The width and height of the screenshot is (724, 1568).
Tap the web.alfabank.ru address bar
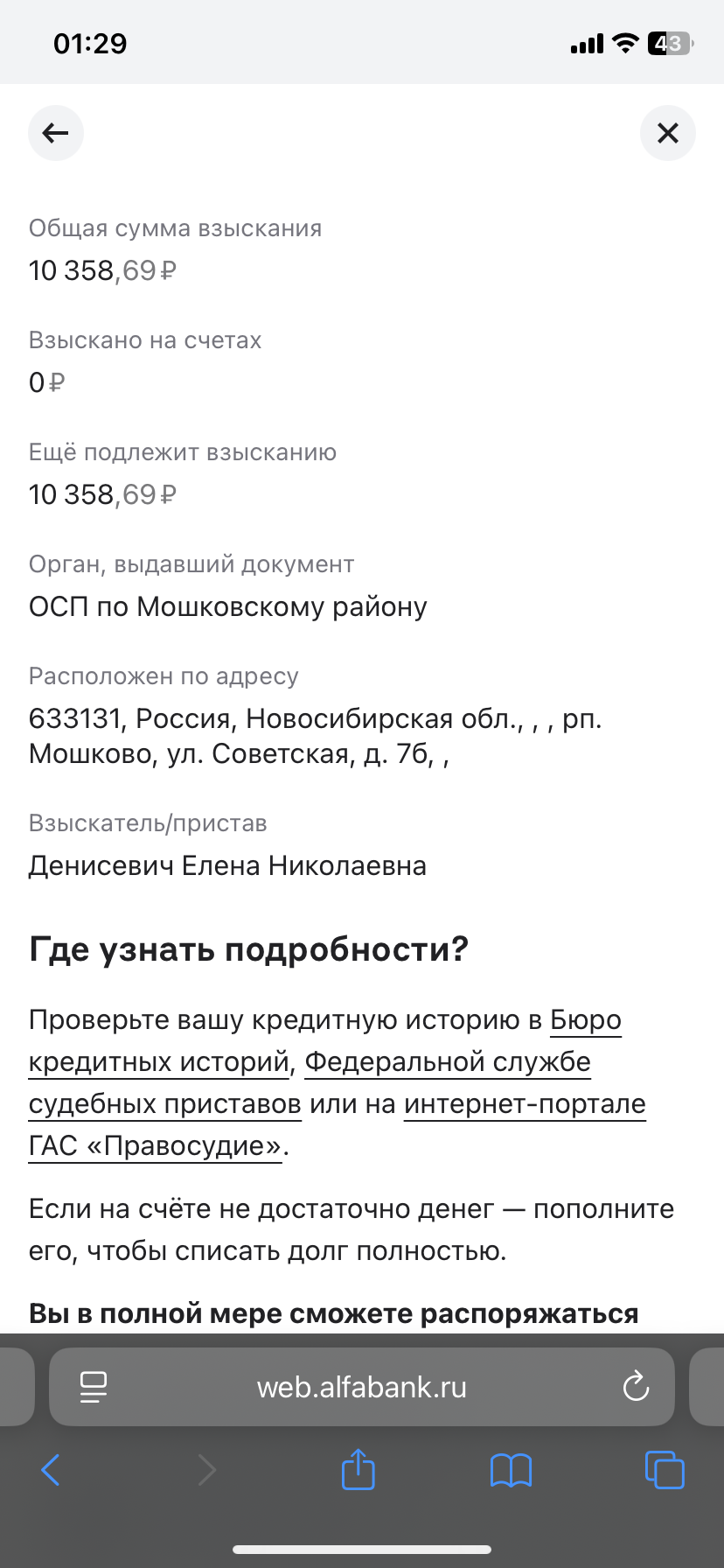[362, 1387]
